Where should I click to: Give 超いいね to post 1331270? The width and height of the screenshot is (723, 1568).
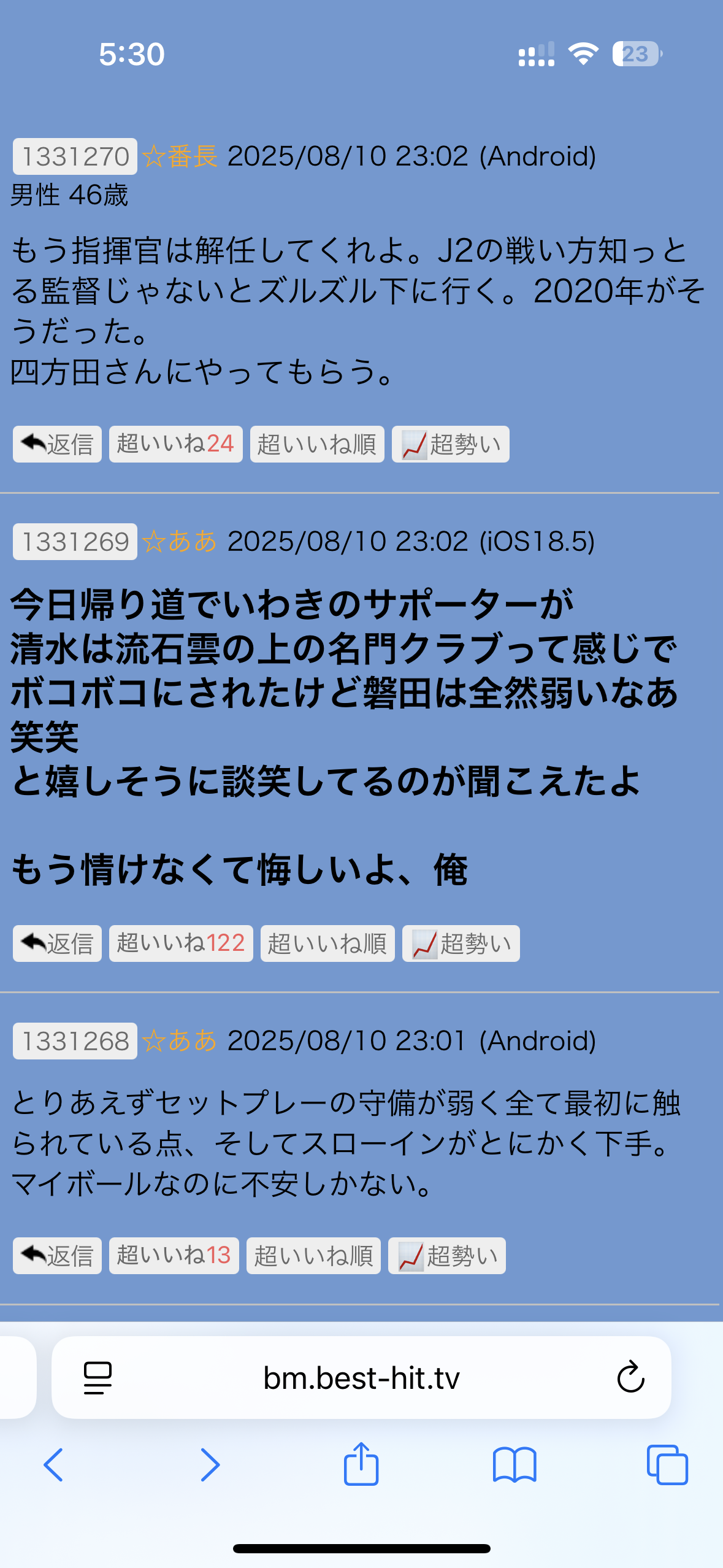175,444
